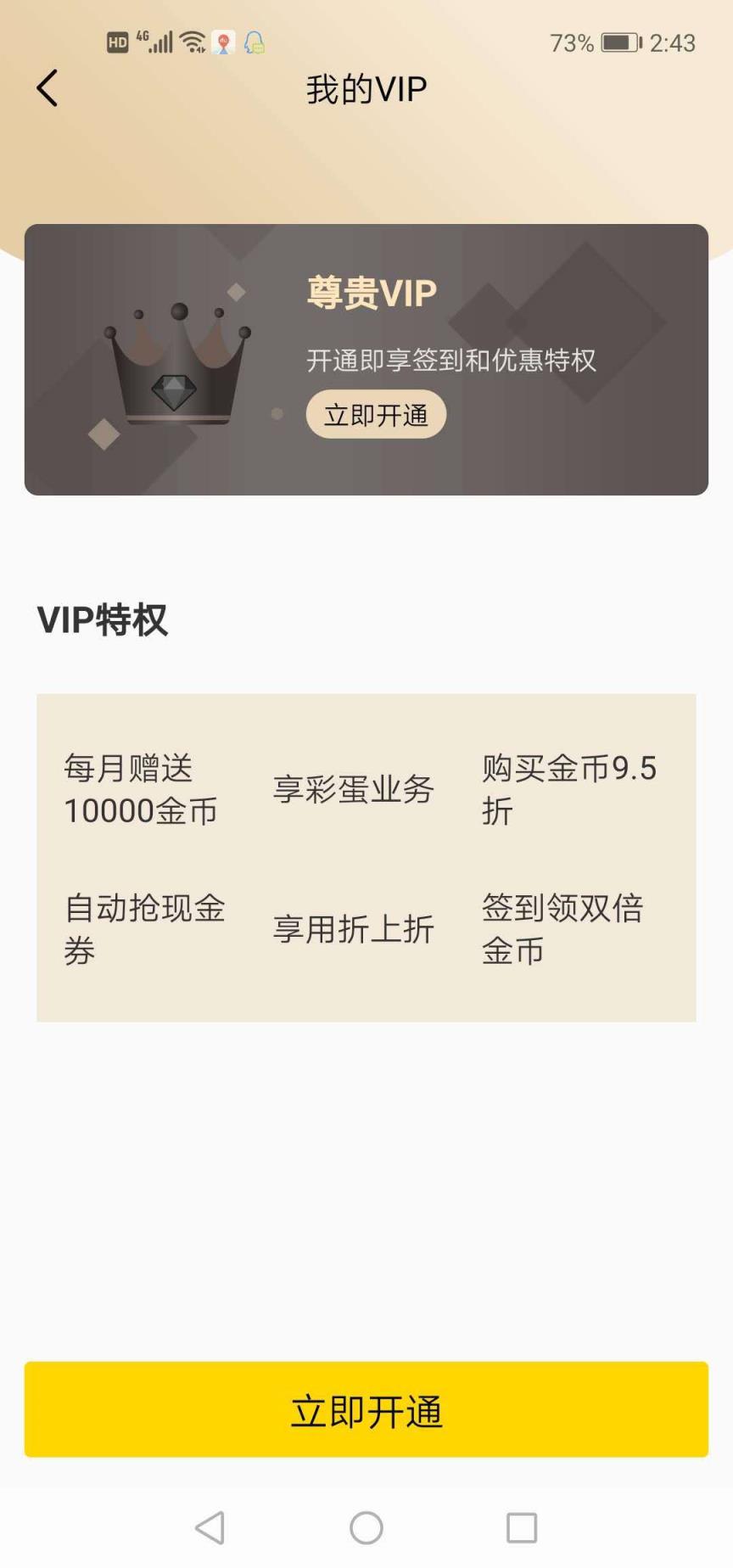
Task: Click 立即开通 inside the 尊贵VIP banner
Action: tap(377, 414)
